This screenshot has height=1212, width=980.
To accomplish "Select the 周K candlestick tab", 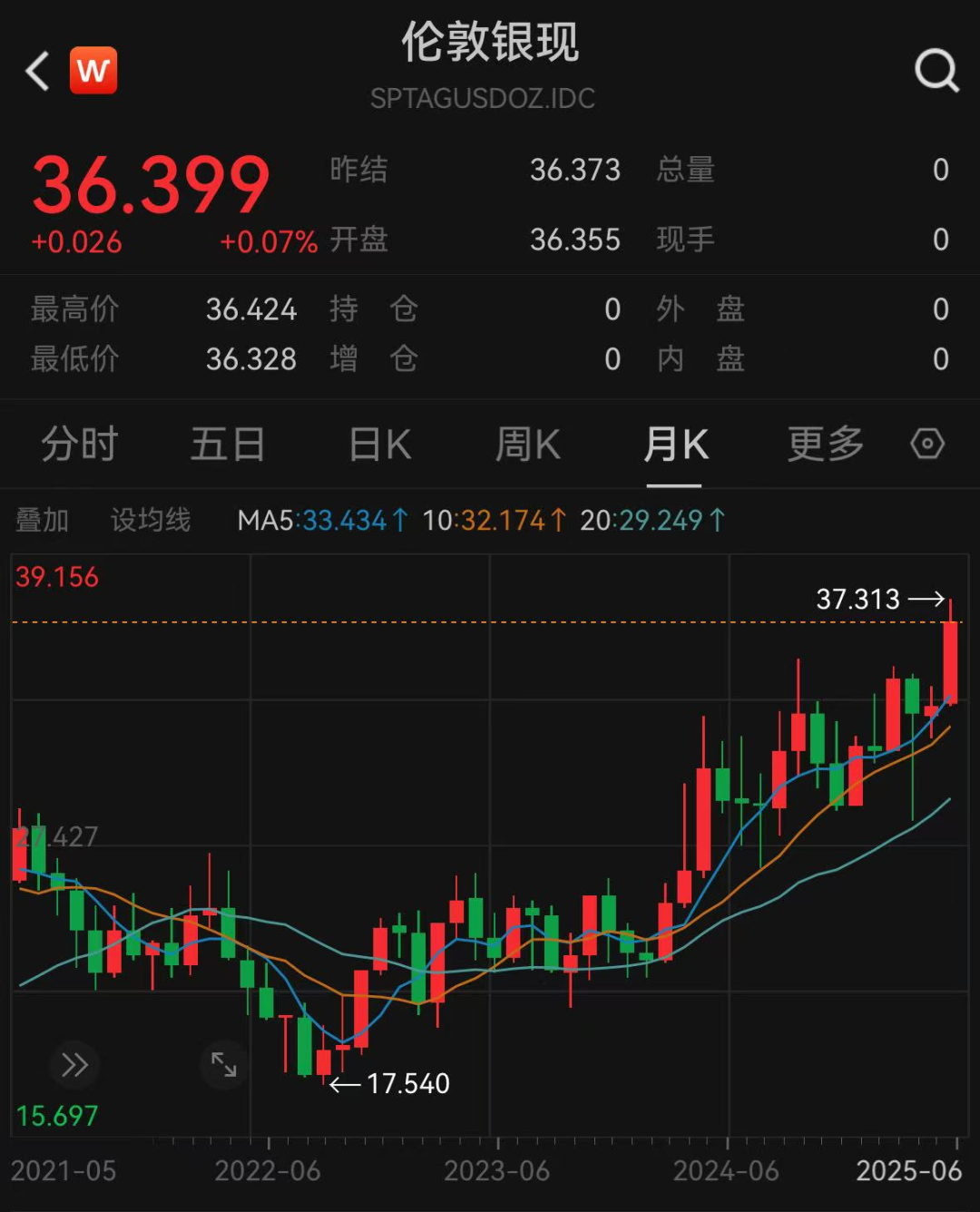I will [x=527, y=445].
